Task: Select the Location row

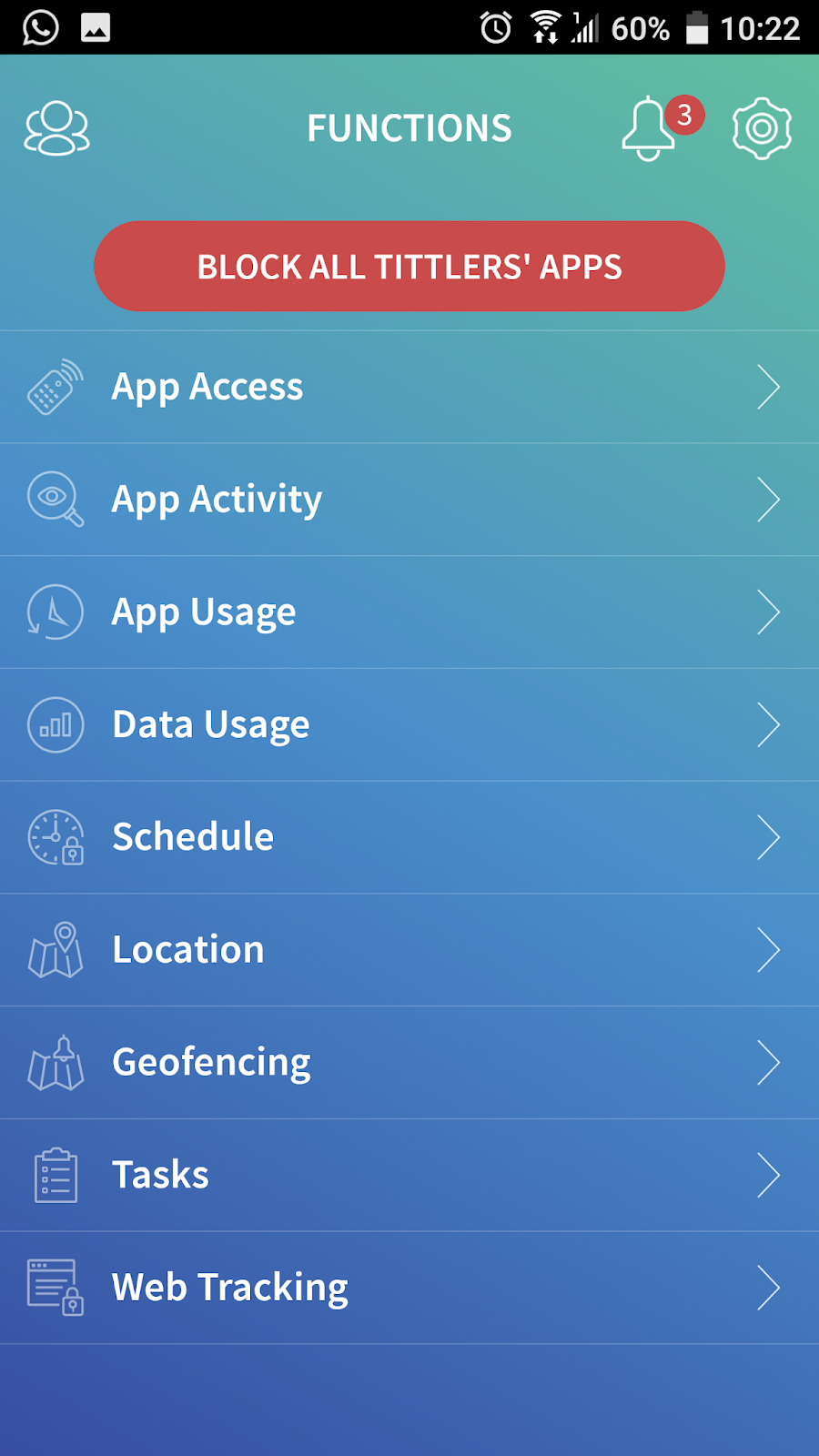Action: click(x=409, y=950)
